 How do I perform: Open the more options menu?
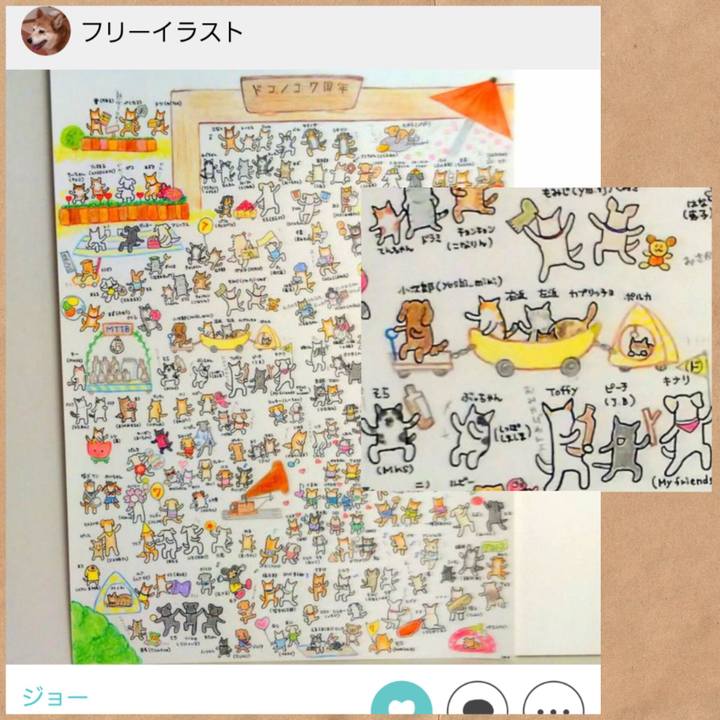pyautogui.click(x=553, y=703)
